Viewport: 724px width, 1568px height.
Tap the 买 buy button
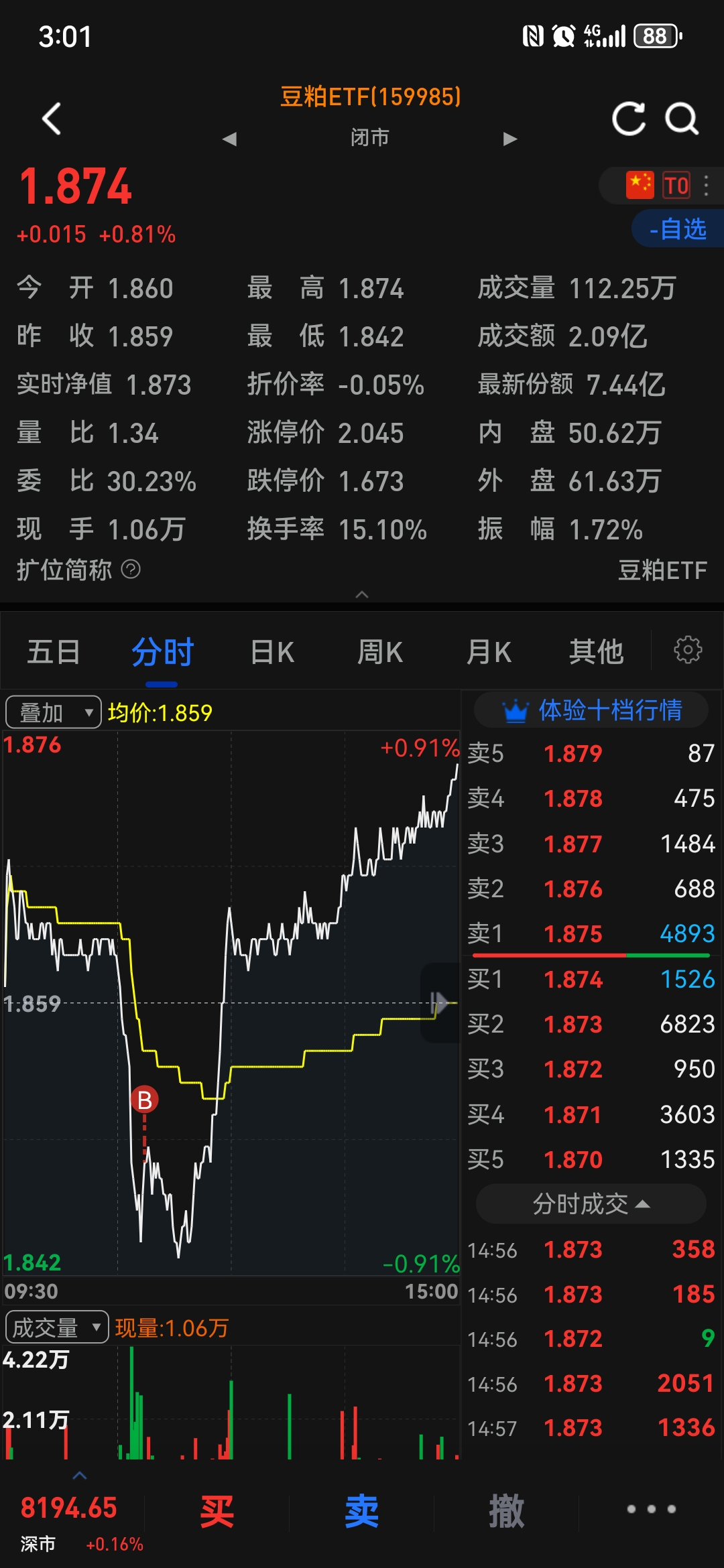217,1512
